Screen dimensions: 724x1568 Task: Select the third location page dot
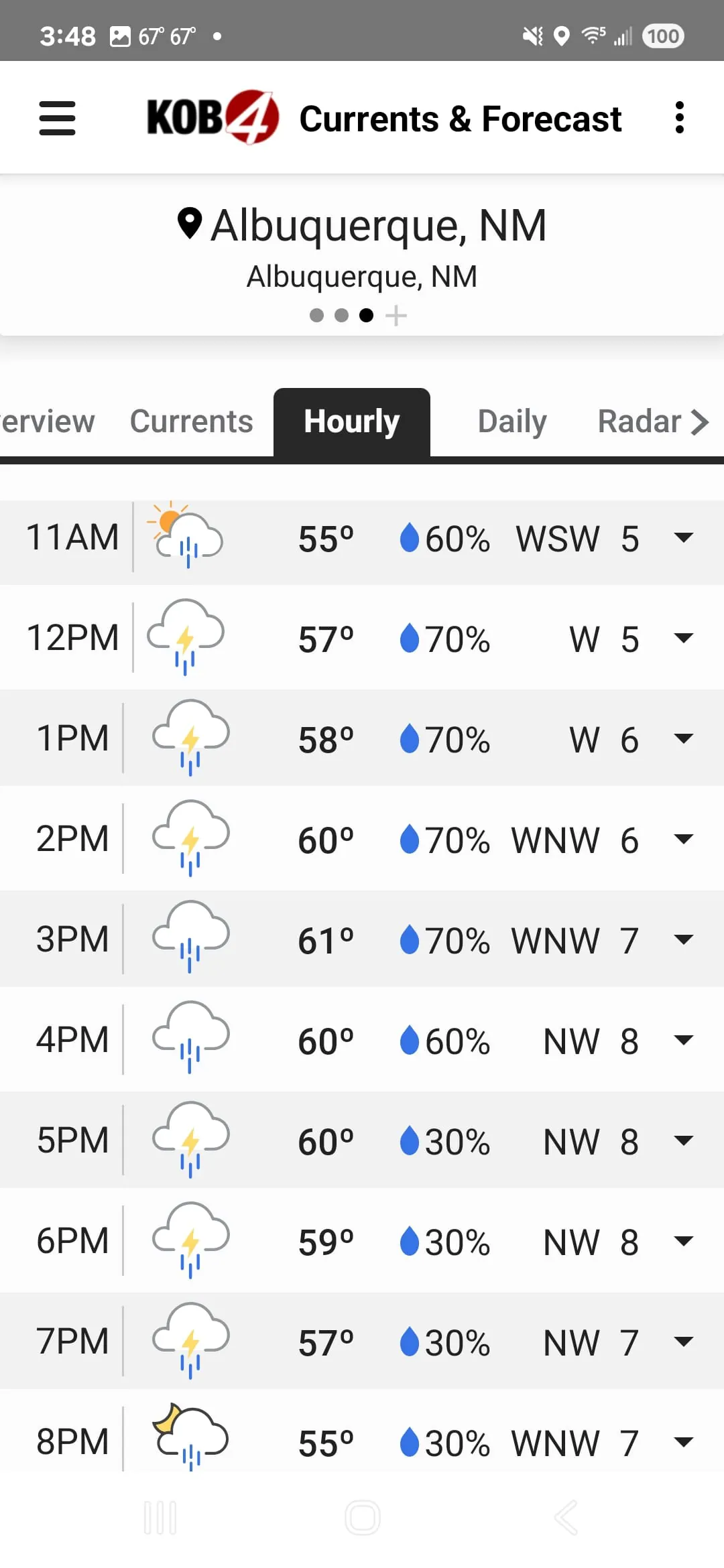tap(366, 315)
